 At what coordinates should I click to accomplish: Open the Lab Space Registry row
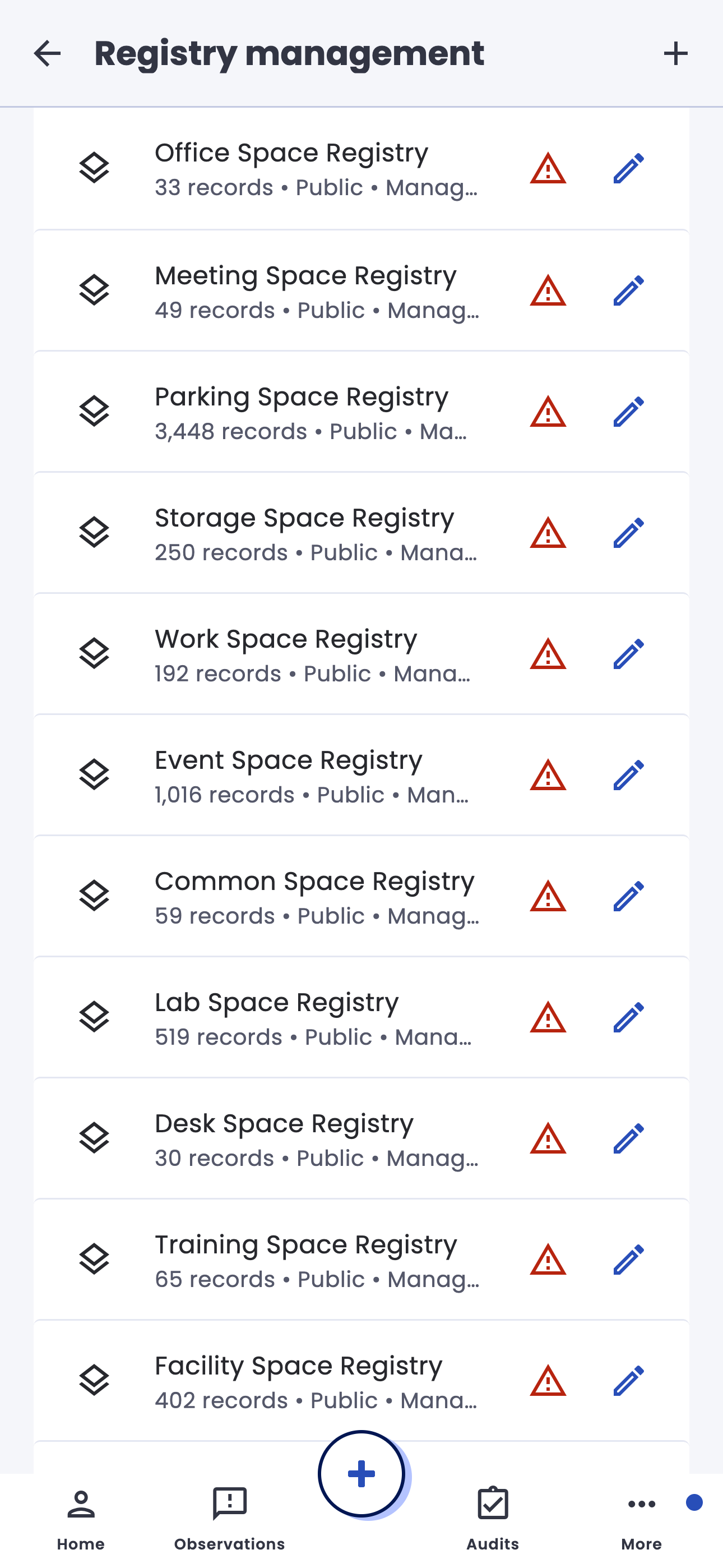tap(361, 1018)
